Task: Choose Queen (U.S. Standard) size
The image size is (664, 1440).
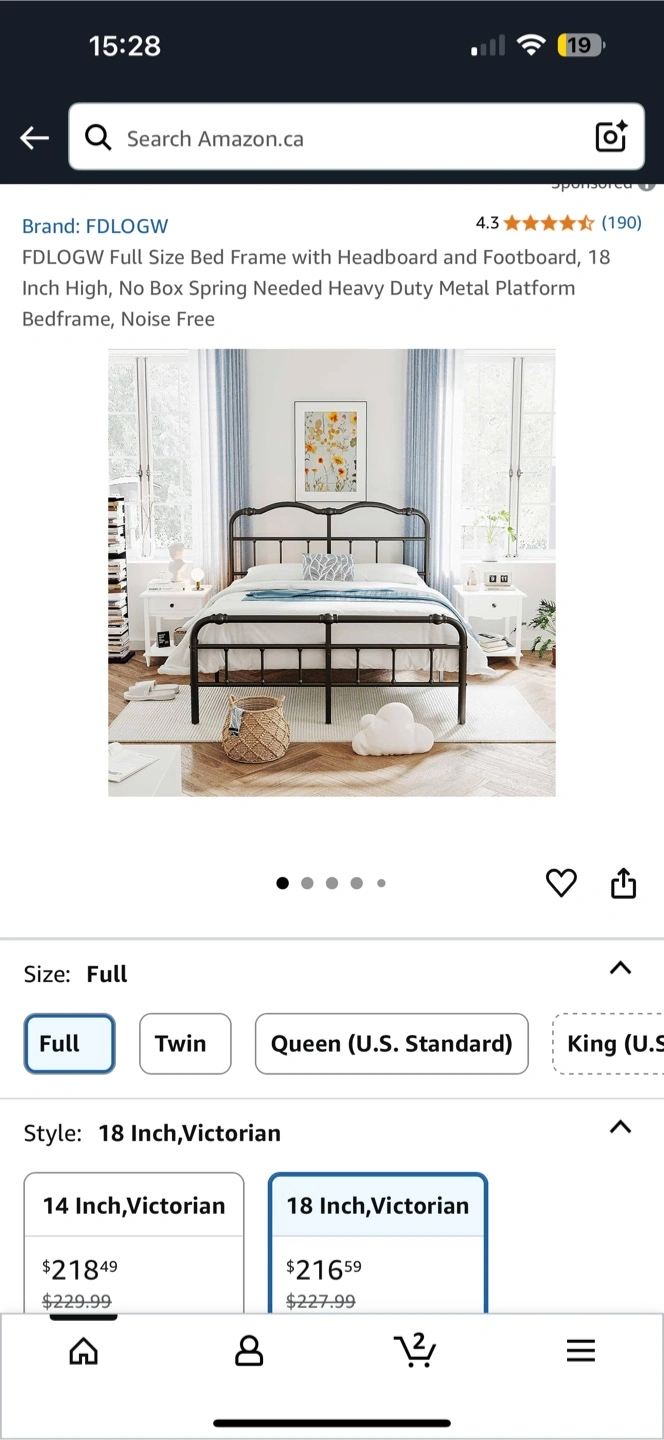Action: [x=392, y=1044]
